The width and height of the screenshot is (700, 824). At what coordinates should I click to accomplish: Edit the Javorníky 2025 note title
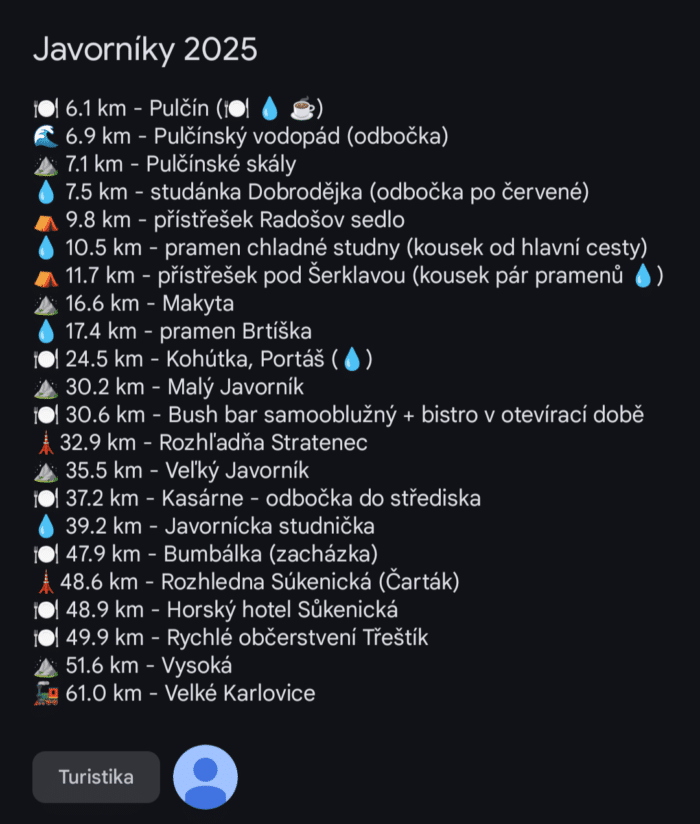145,49
